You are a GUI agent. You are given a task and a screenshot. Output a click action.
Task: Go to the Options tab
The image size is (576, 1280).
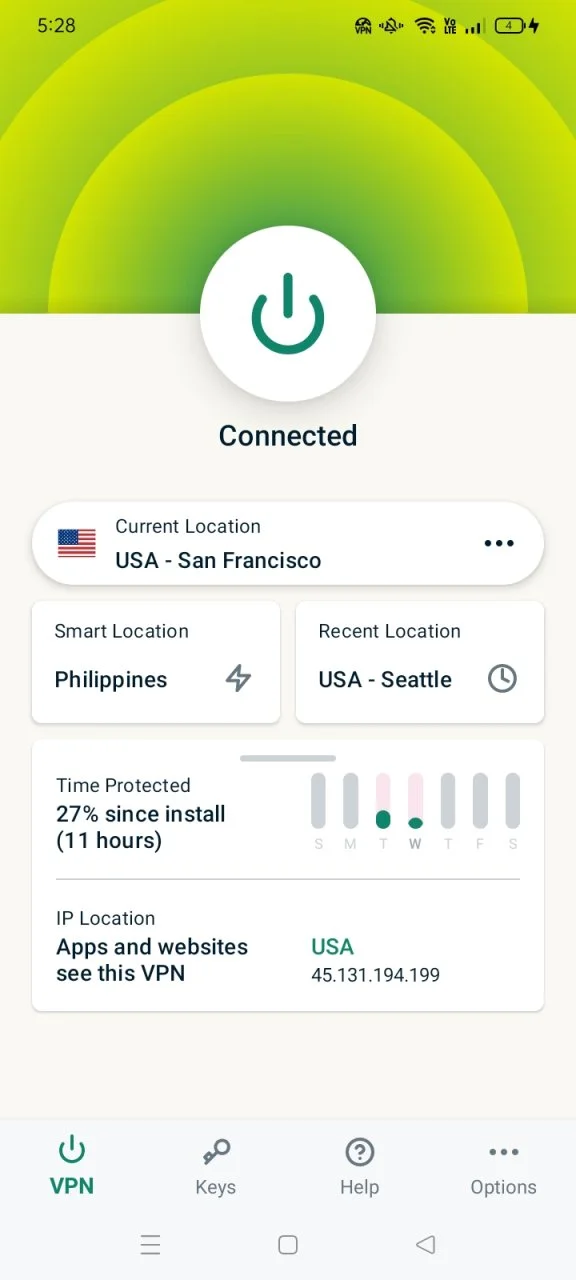click(x=503, y=1166)
